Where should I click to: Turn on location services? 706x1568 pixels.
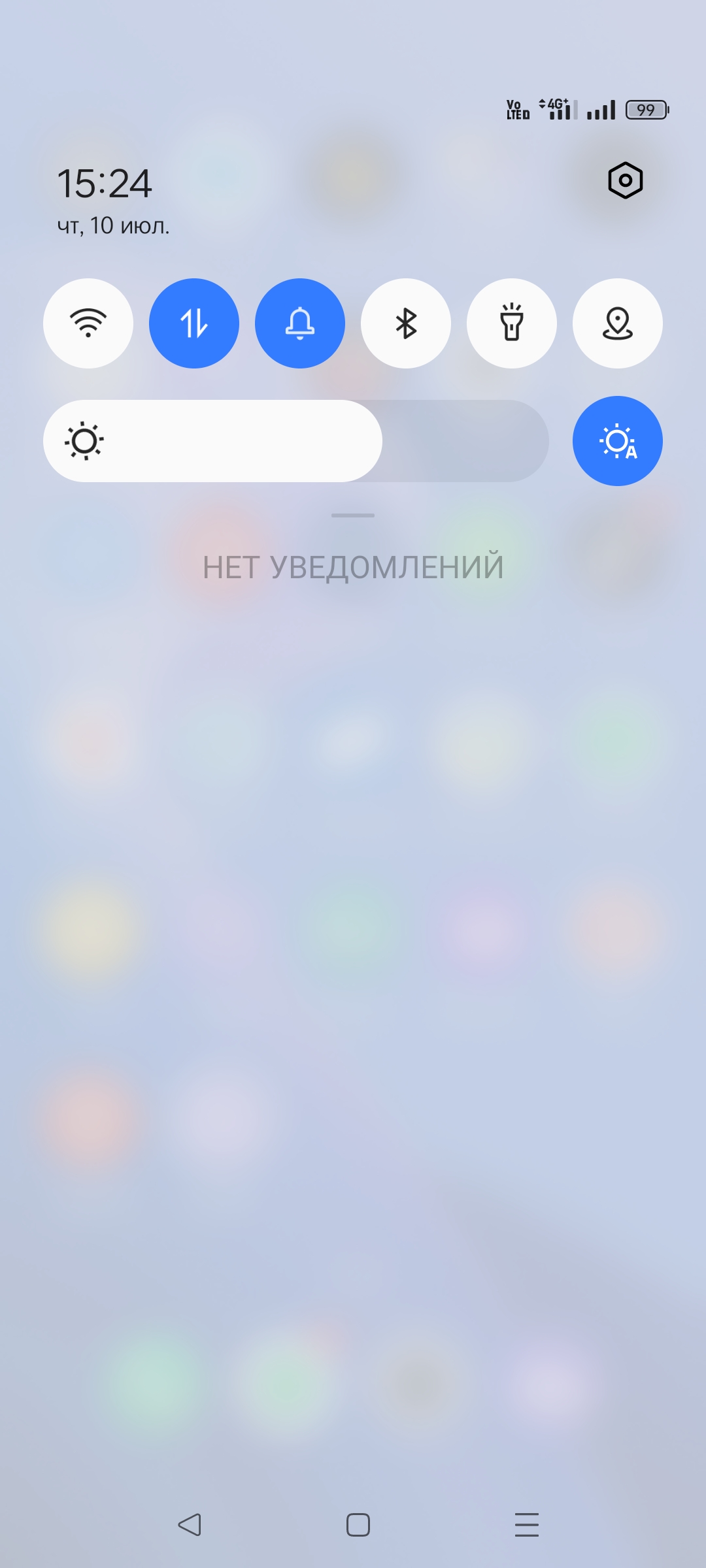click(618, 323)
